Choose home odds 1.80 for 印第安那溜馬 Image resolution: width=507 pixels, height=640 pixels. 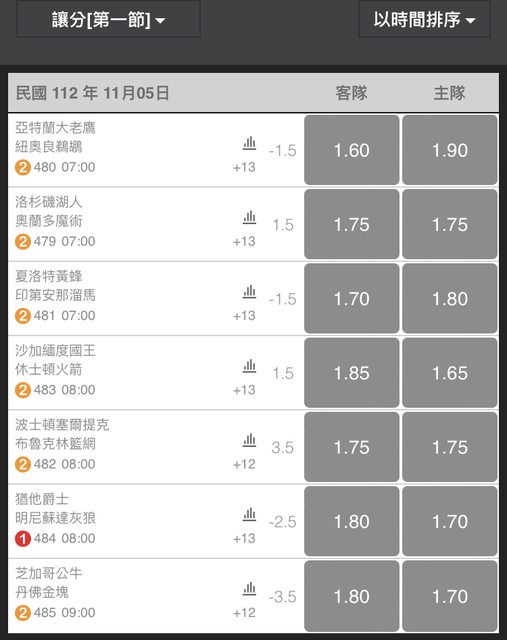(450, 299)
